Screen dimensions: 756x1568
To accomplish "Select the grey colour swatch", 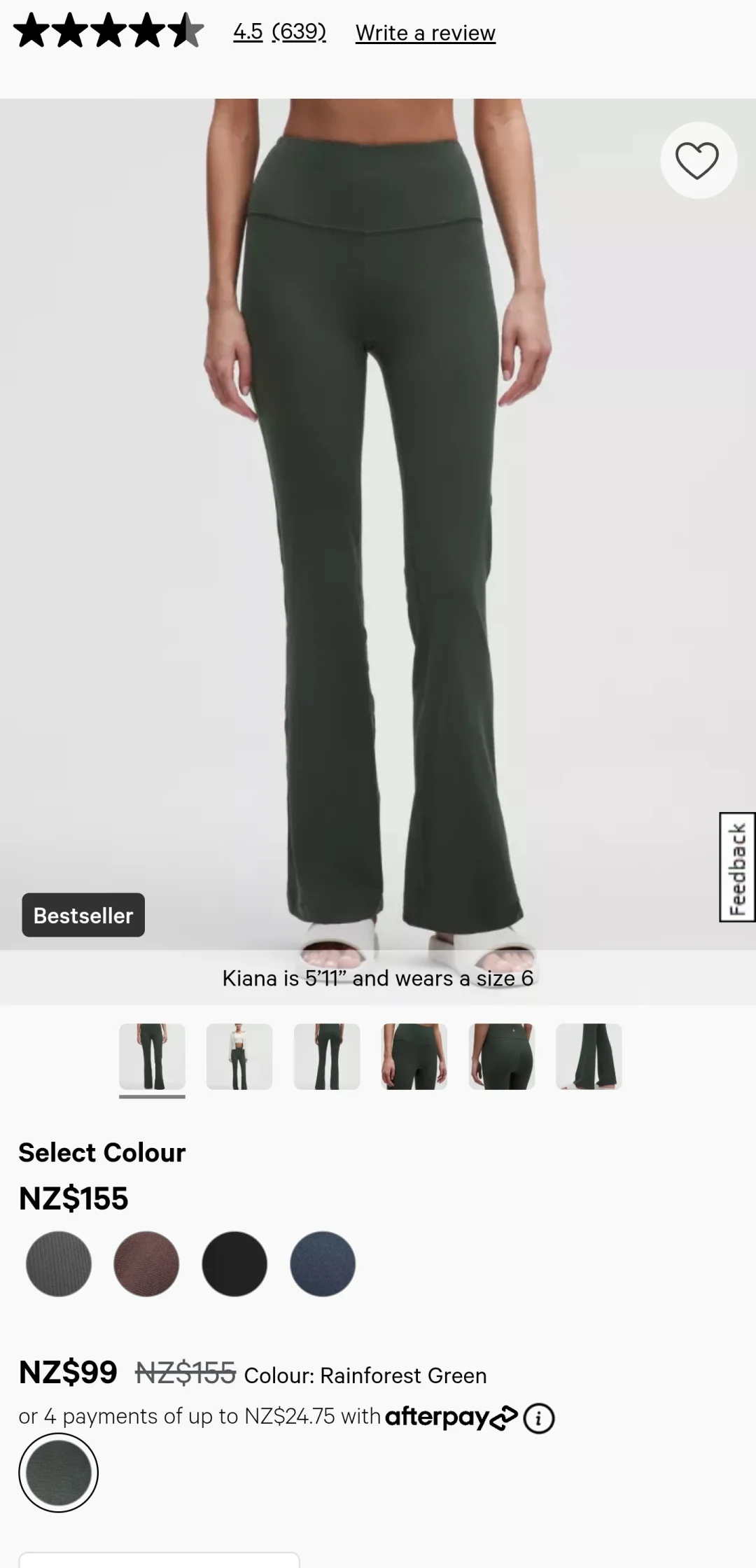I will coord(59,1263).
